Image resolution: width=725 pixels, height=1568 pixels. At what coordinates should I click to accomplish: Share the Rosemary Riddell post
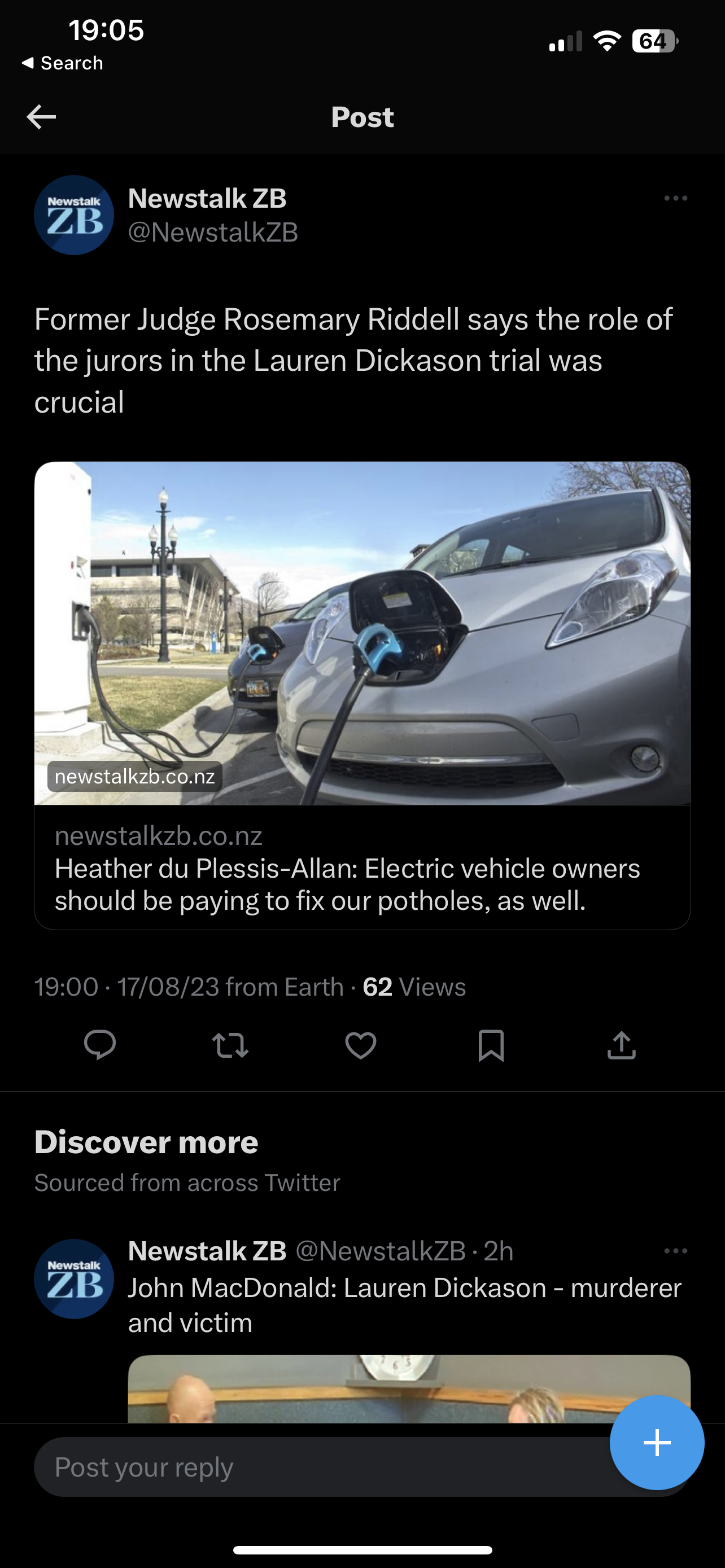621,1045
